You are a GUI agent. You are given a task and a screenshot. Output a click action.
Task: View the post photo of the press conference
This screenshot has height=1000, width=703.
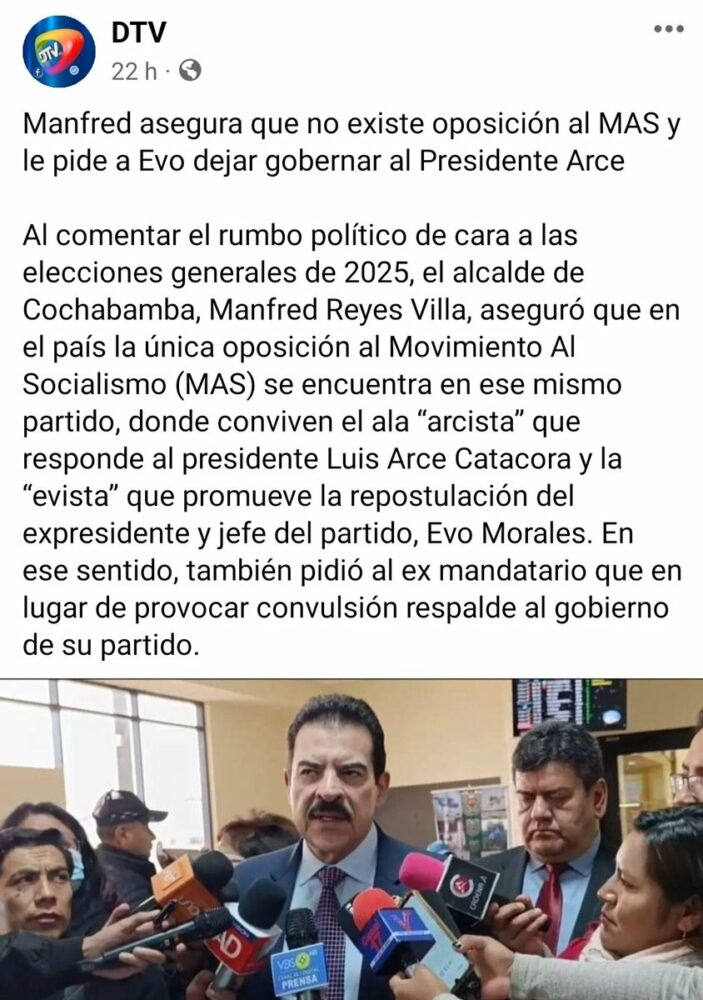coord(351,840)
